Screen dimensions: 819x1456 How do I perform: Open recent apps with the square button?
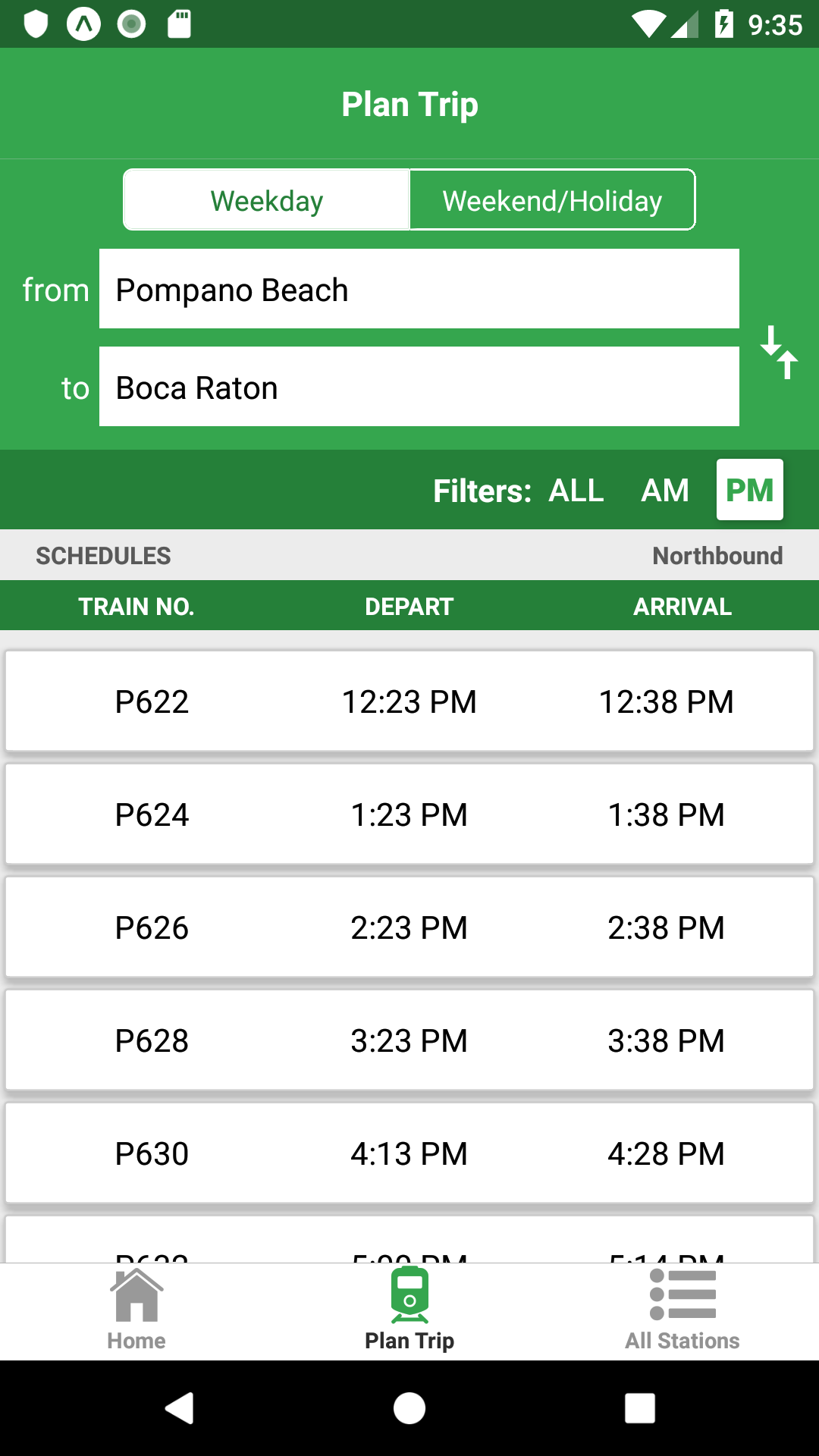[639, 1409]
